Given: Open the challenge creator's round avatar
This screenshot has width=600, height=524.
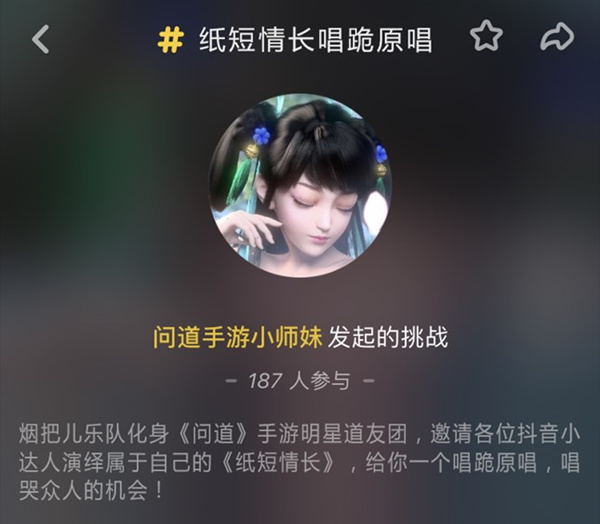Looking at the screenshot, I should click(300, 183).
